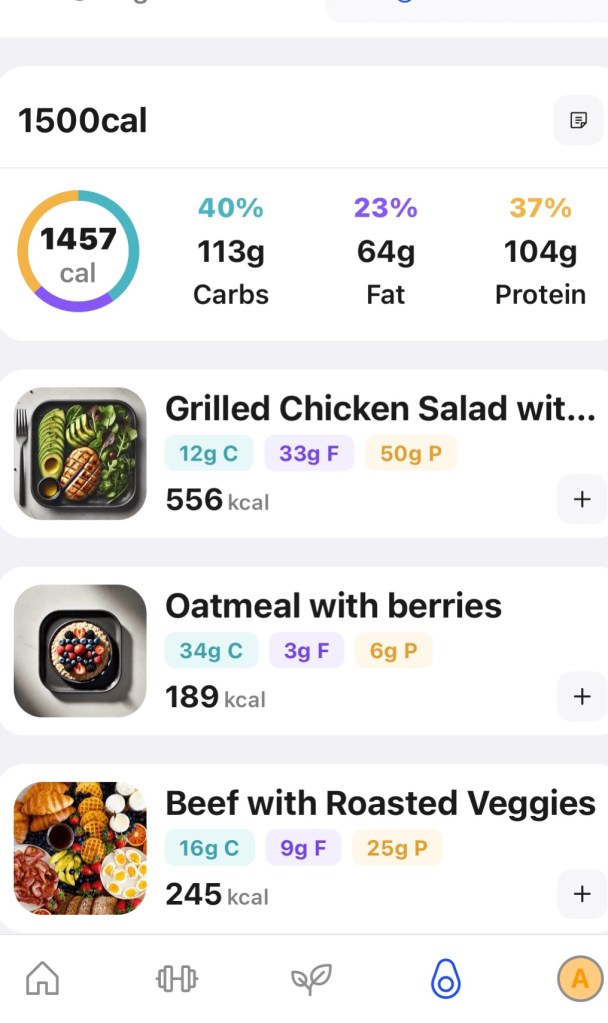608x1023 pixels.
Task: Add Beef with Roasted Veggies via plus
Action: [582, 893]
